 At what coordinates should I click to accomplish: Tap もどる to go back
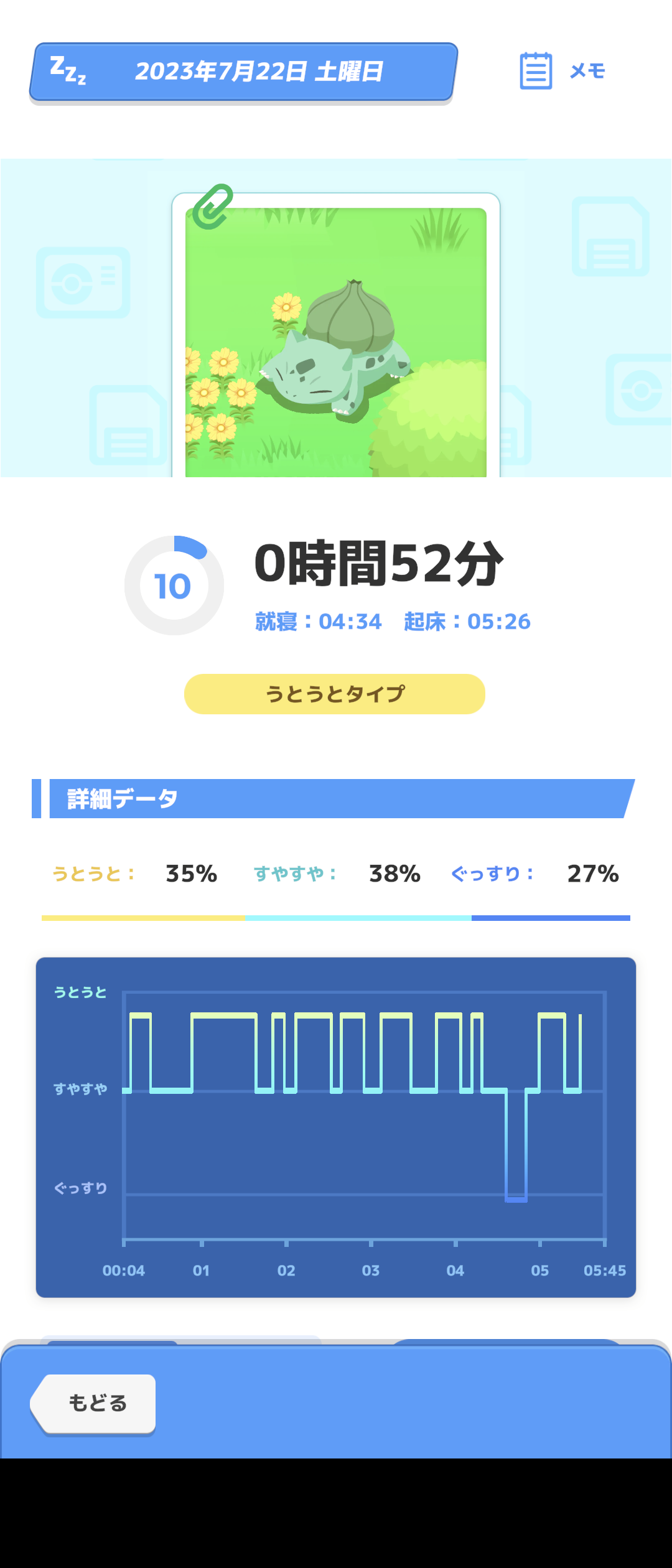93,1403
